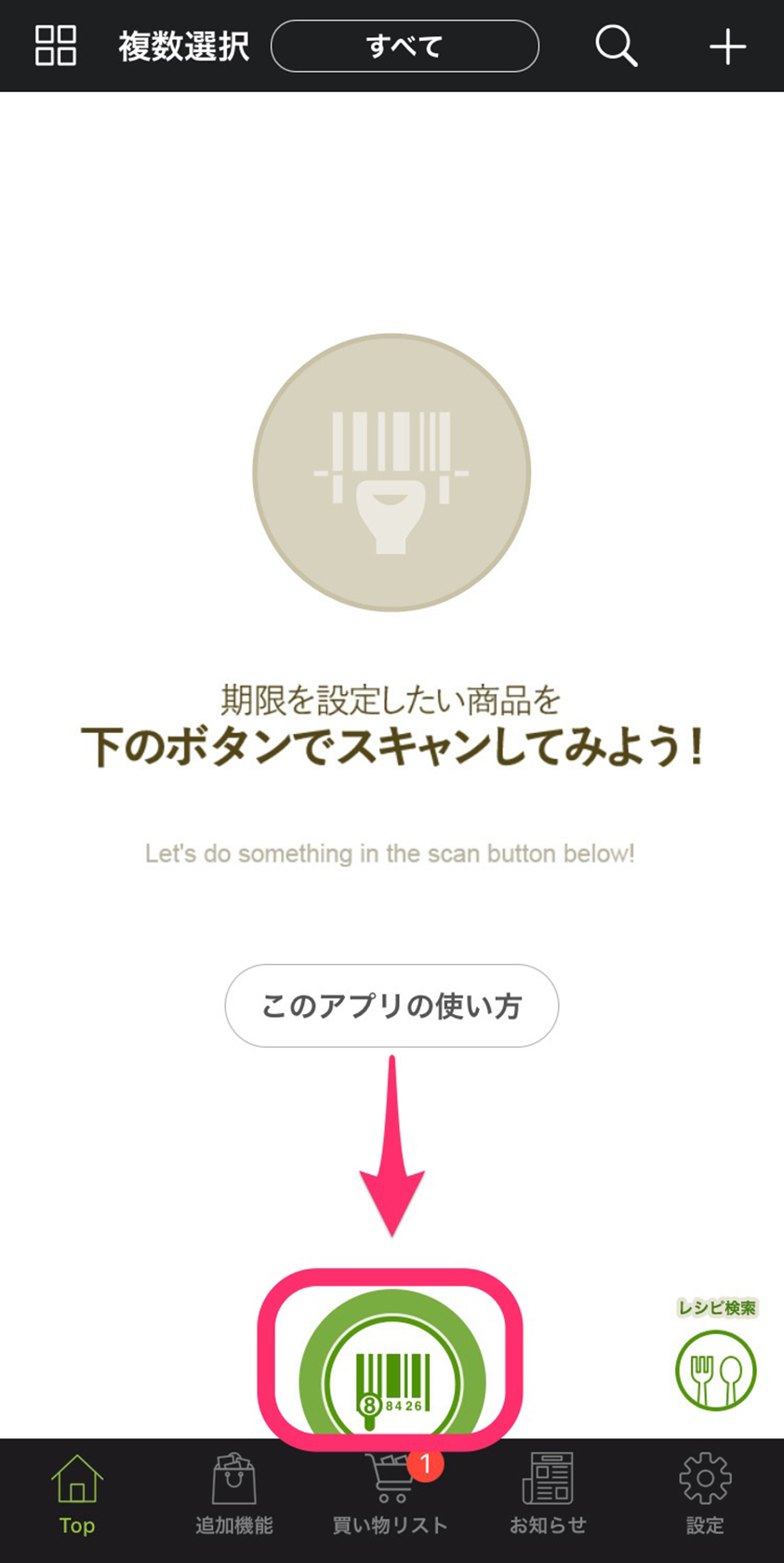Open the すべて category filter

[405, 47]
